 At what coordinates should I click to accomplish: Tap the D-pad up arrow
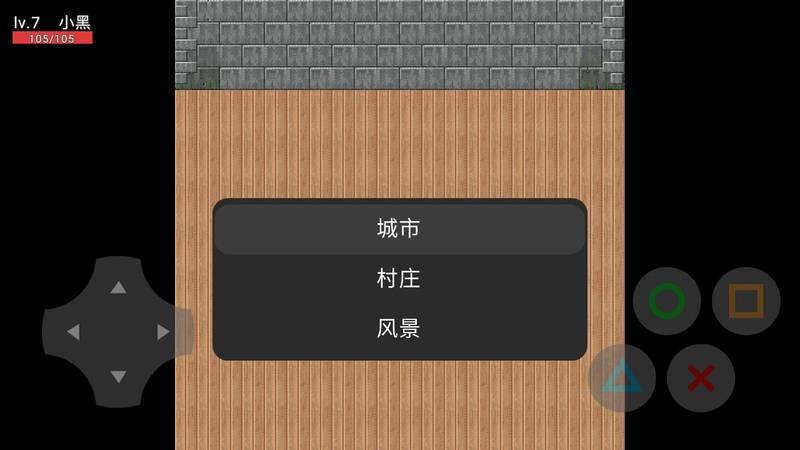pos(118,288)
